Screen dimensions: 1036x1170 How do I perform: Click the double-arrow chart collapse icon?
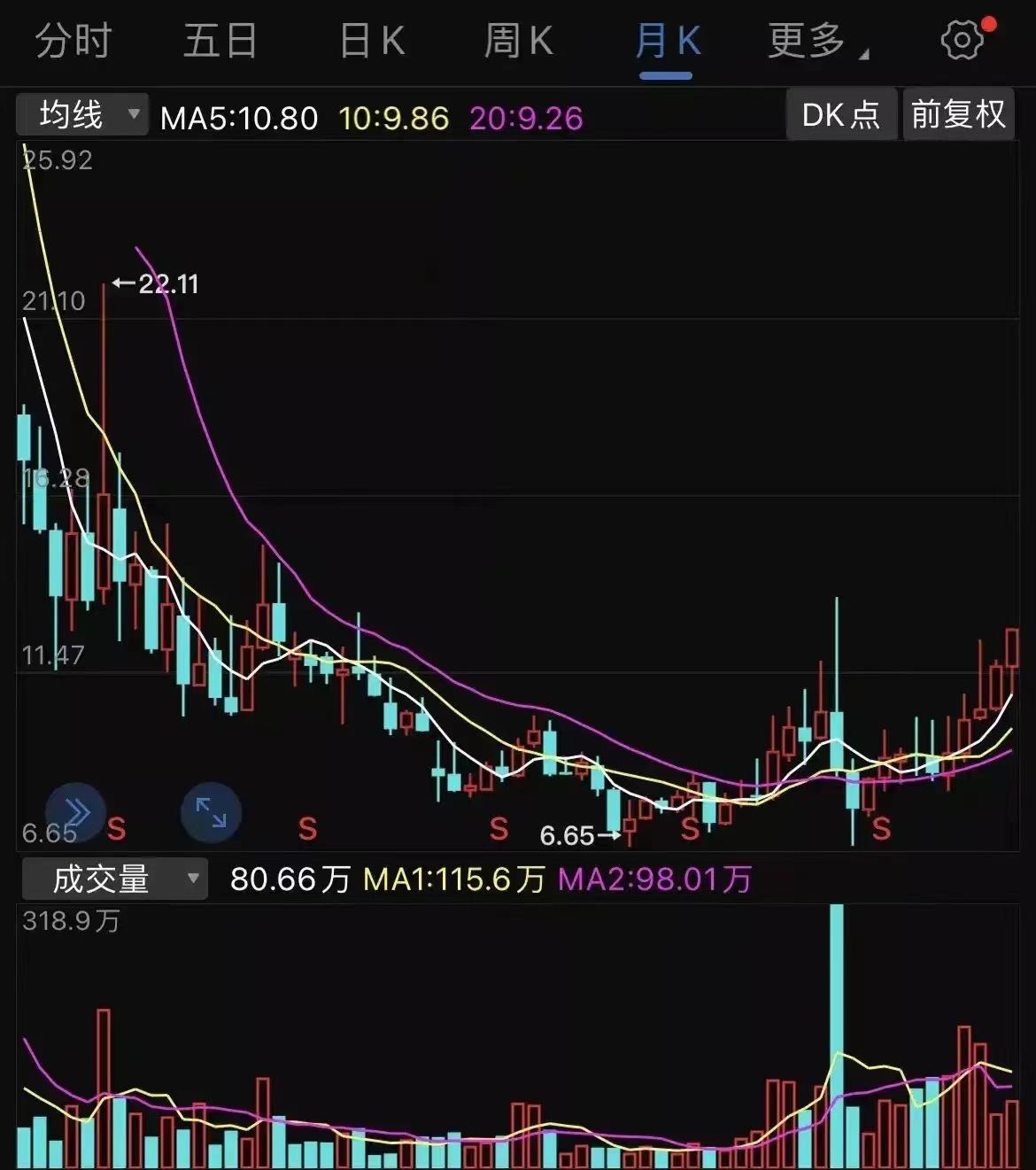76,811
